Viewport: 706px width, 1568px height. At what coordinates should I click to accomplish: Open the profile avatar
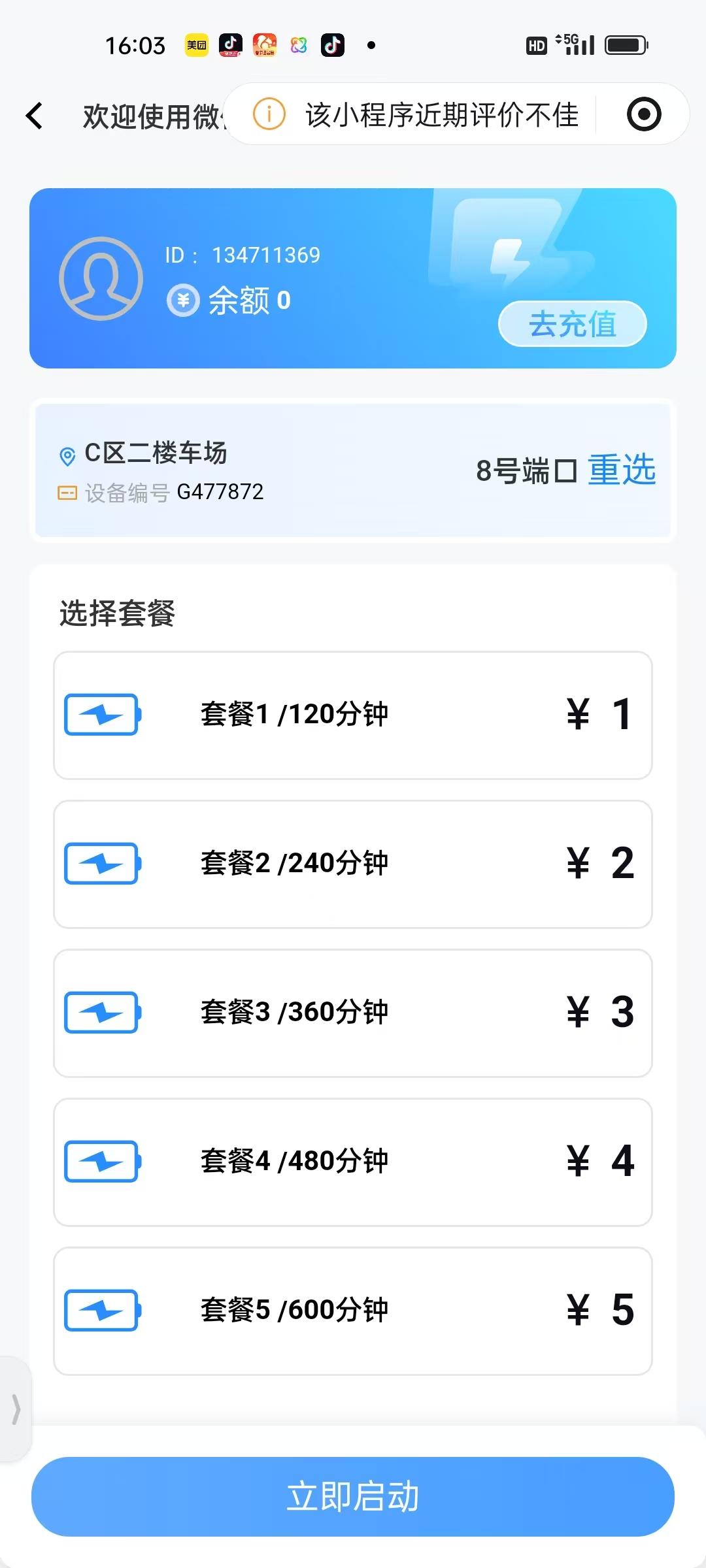coord(101,278)
